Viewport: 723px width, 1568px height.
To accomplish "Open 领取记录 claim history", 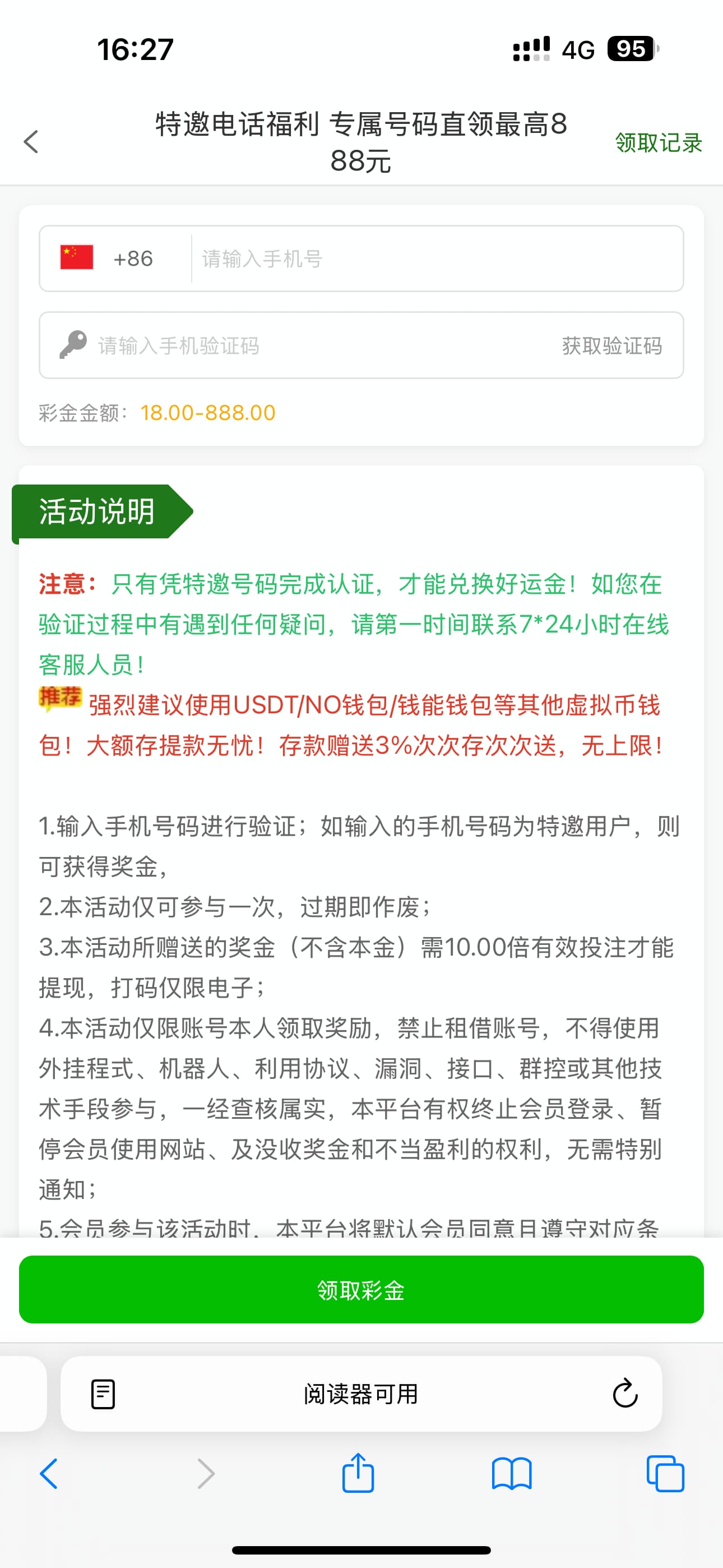I will tap(659, 143).
